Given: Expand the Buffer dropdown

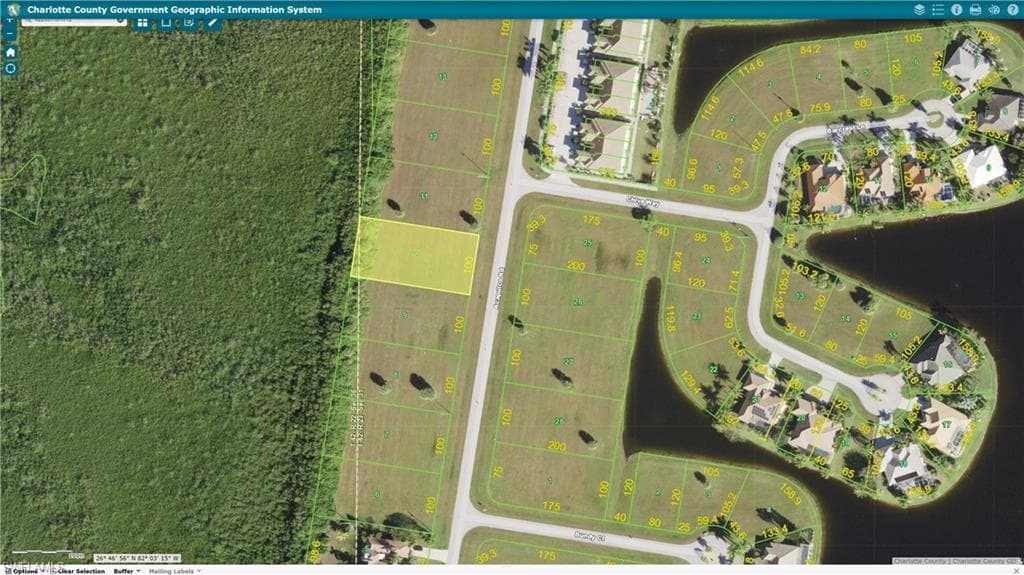Looking at the screenshot, I should pyautogui.click(x=127, y=571).
